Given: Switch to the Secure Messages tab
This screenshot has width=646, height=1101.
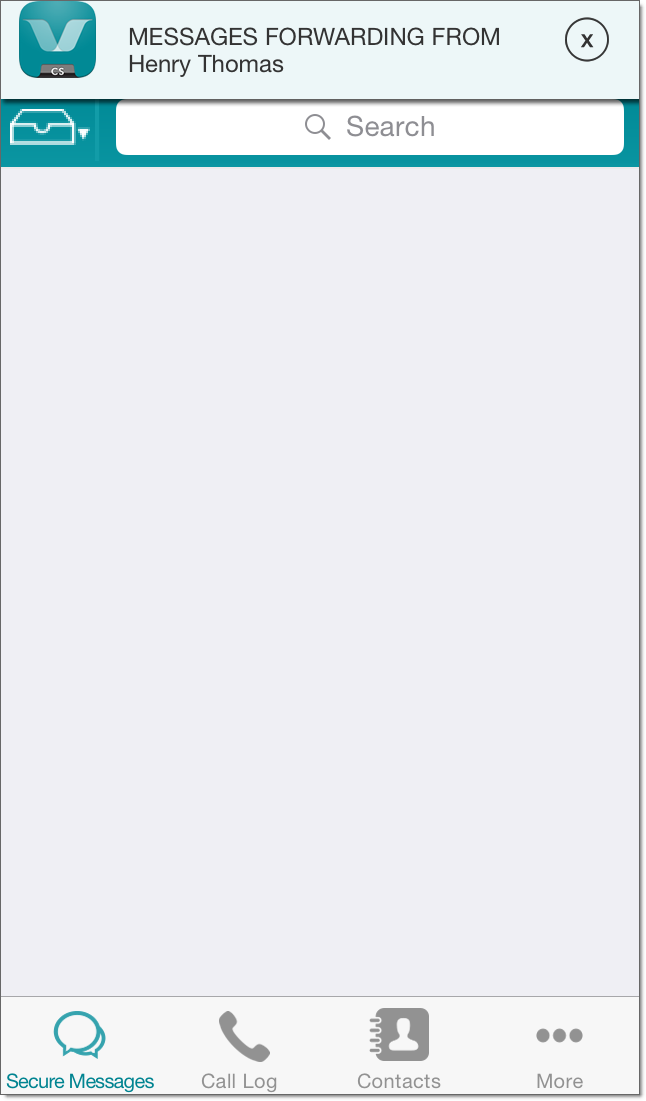Looking at the screenshot, I should (x=80, y=1049).
